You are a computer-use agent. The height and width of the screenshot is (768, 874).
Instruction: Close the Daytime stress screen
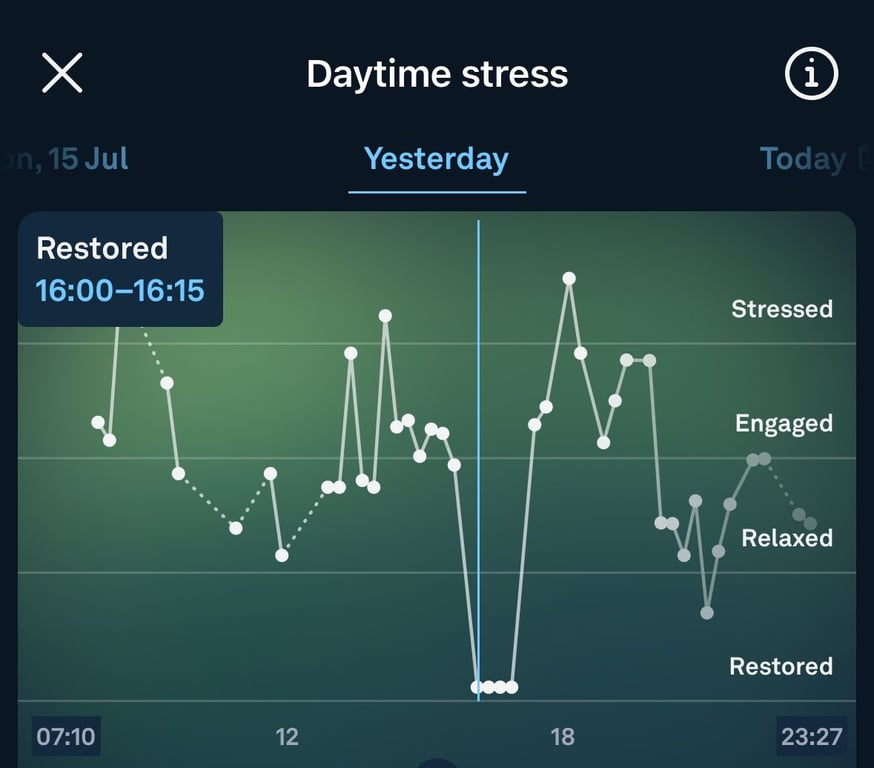point(62,74)
